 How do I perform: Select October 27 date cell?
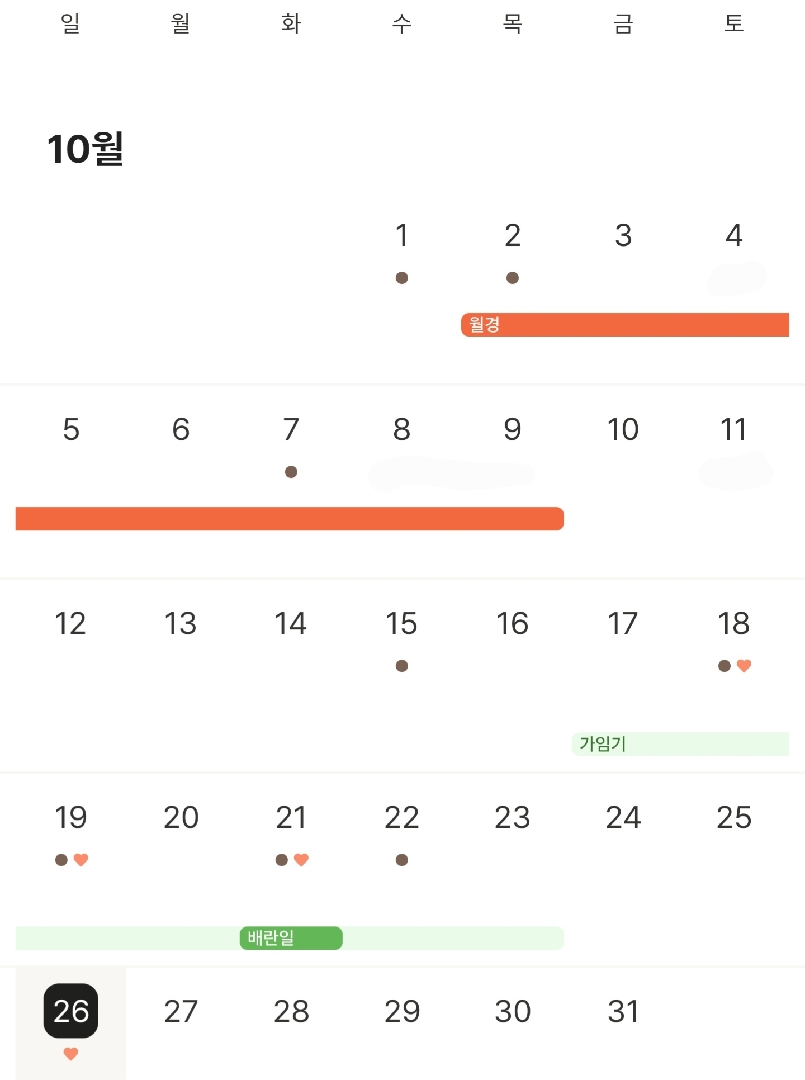click(x=181, y=1012)
